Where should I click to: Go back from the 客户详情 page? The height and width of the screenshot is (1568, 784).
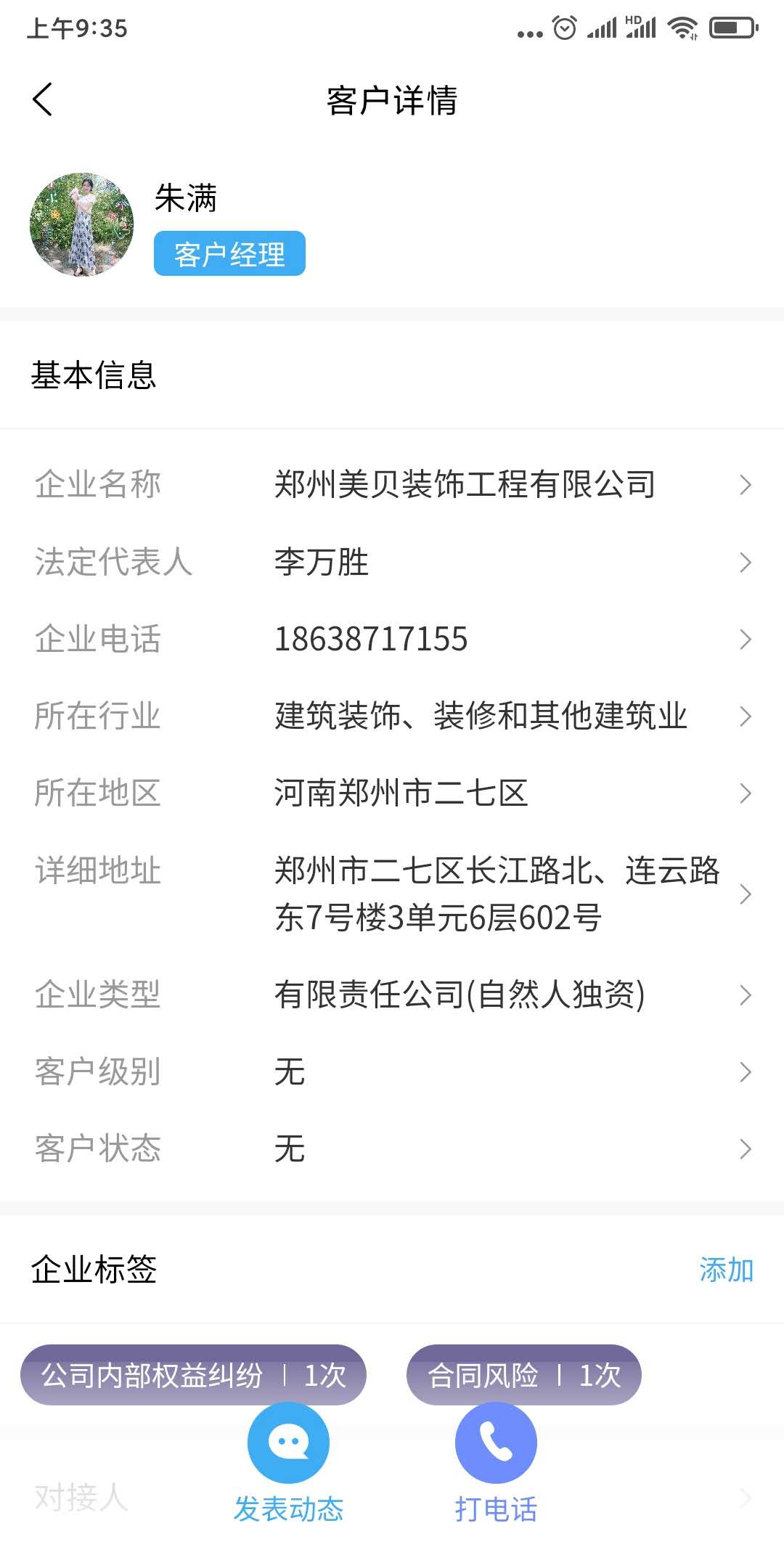click(42, 99)
